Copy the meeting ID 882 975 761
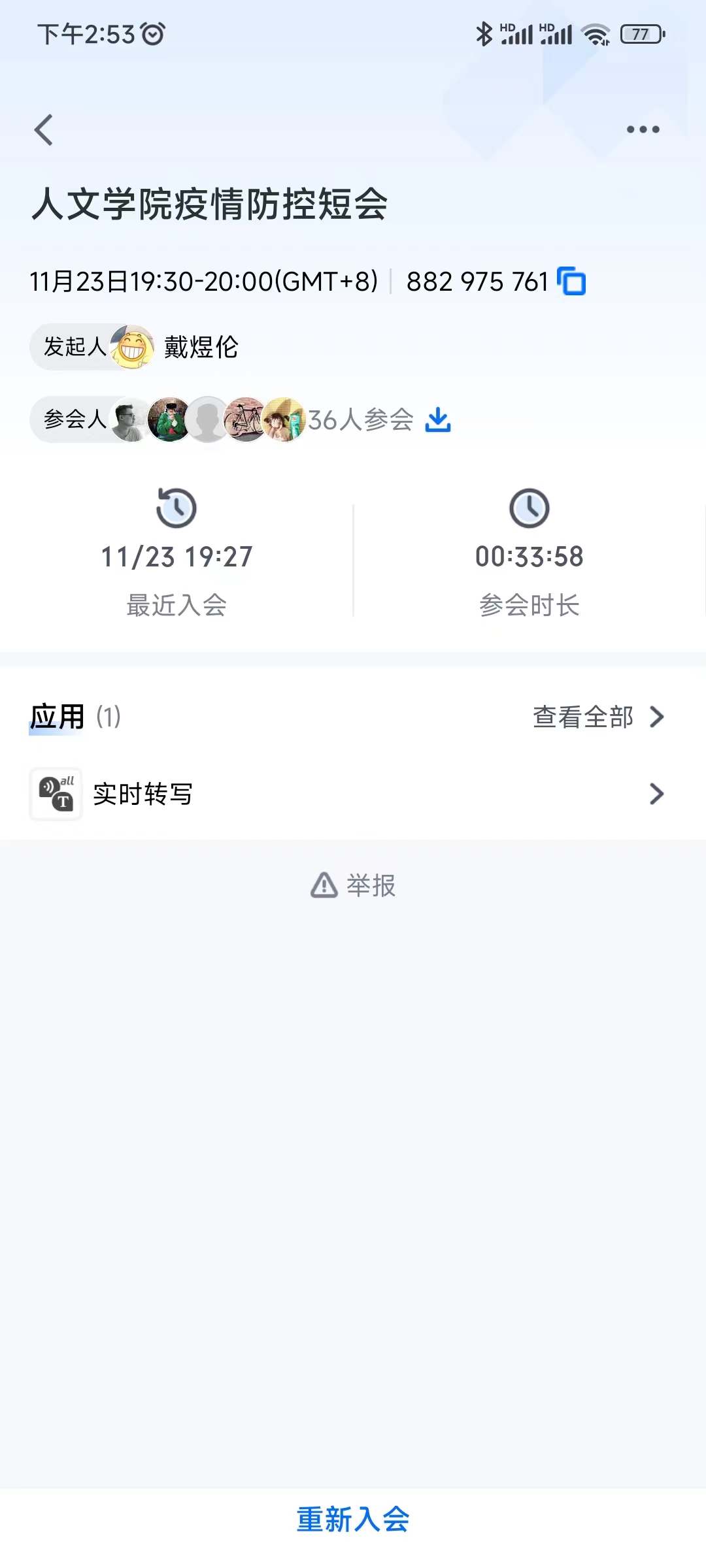The height and width of the screenshot is (1568, 706). click(571, 282)
